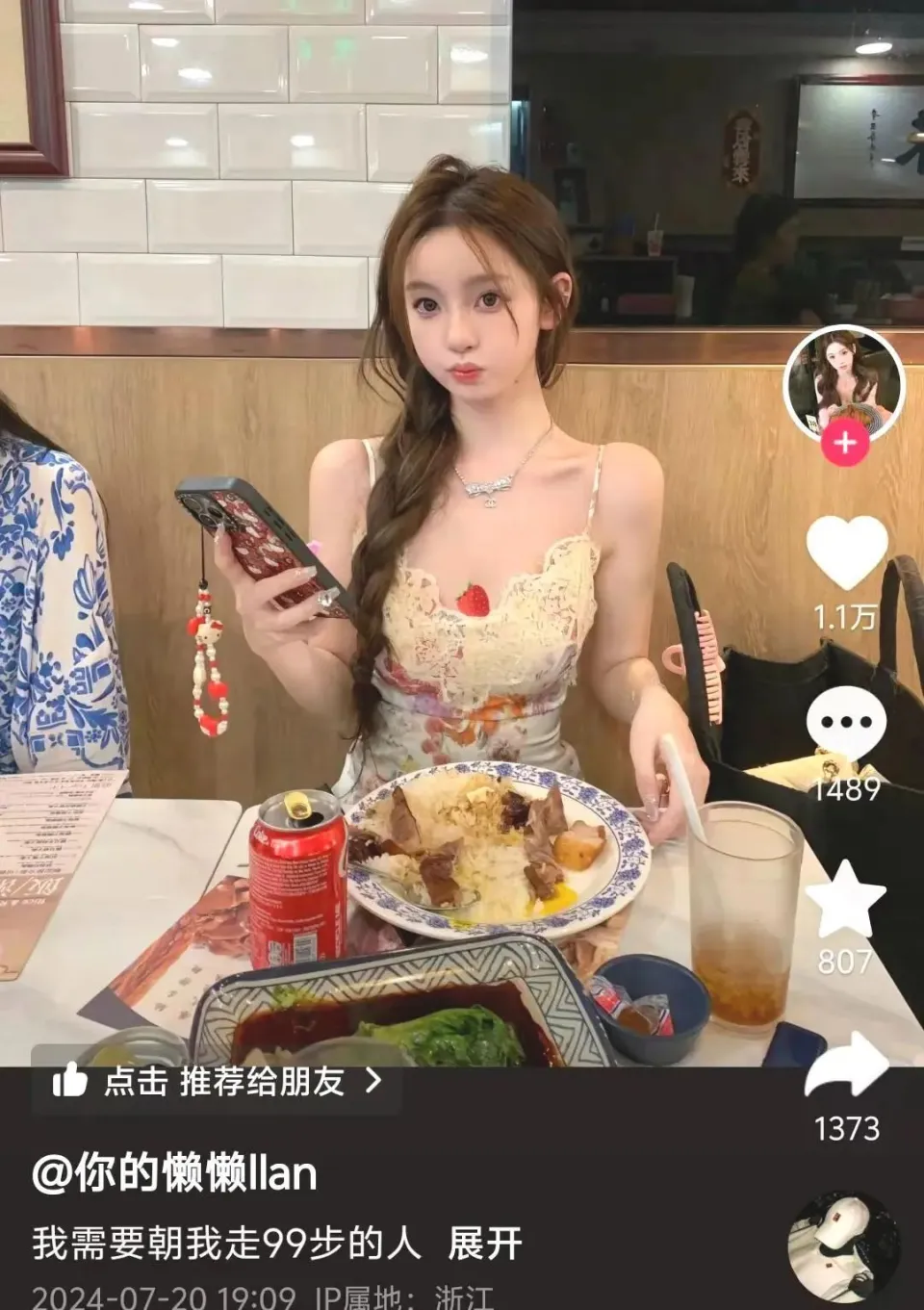Follow the creator with the plus button
This screenshot has height=1310, width=924.
point(844,443)
